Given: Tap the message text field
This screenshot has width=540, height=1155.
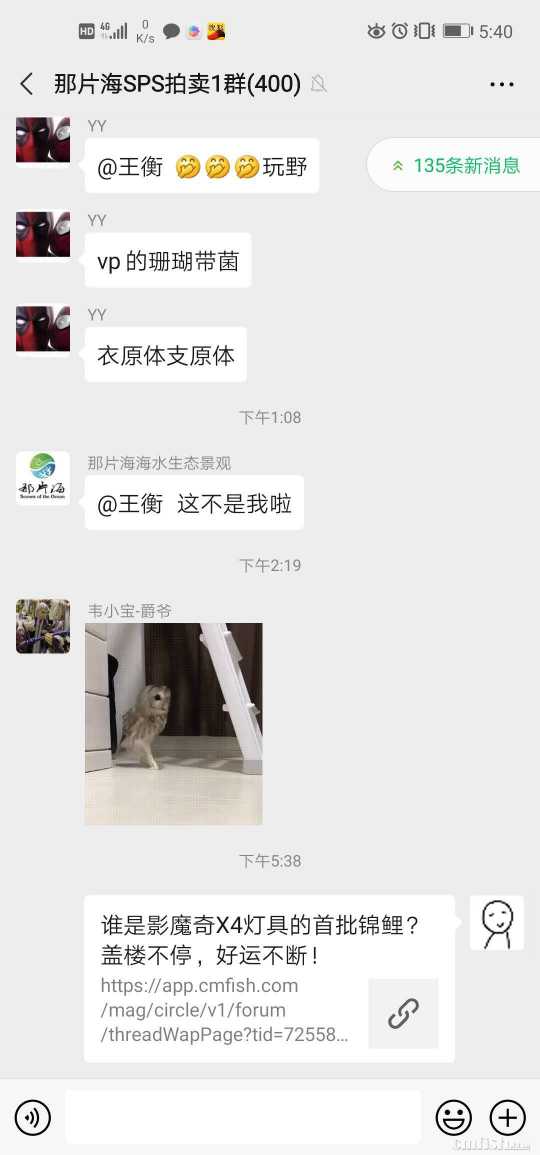Looking at the screenshot, I should (243, 1117).
